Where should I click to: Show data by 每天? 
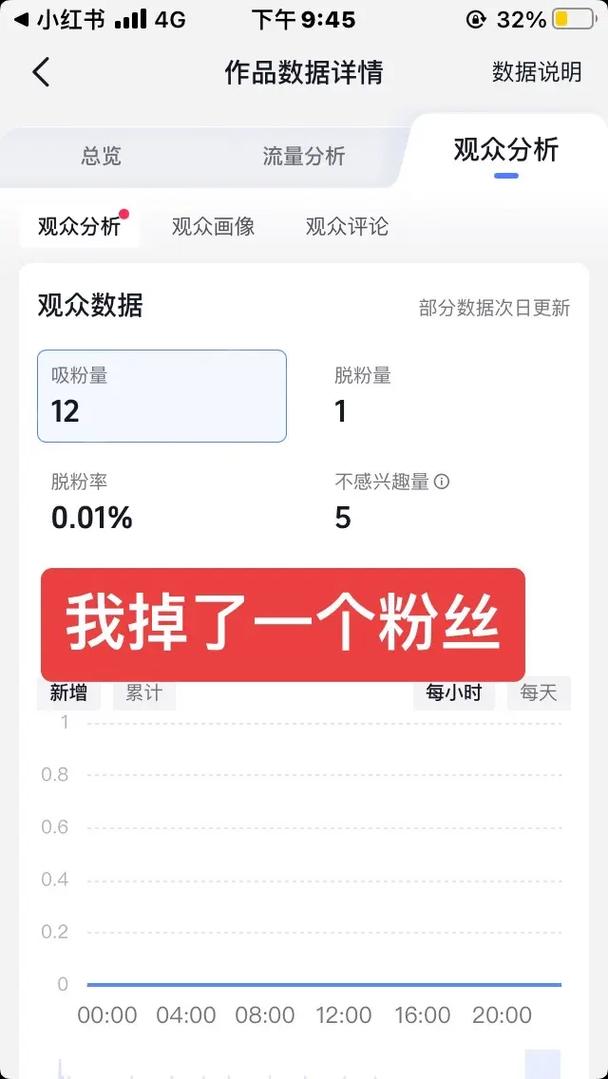point(538,693)
